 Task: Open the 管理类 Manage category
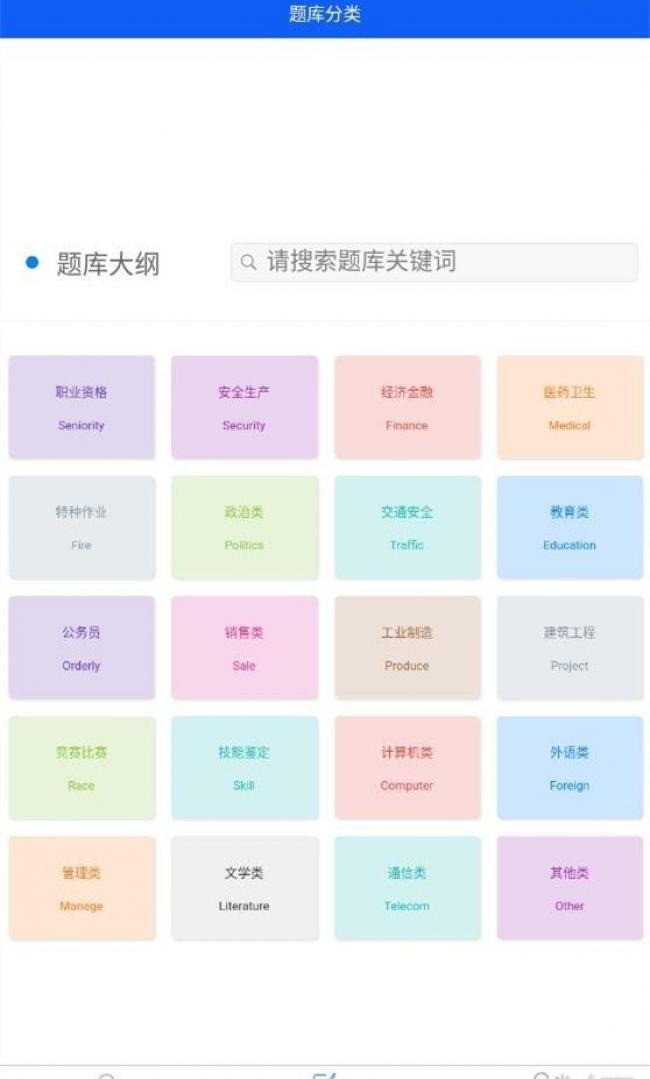coord(82,888)
